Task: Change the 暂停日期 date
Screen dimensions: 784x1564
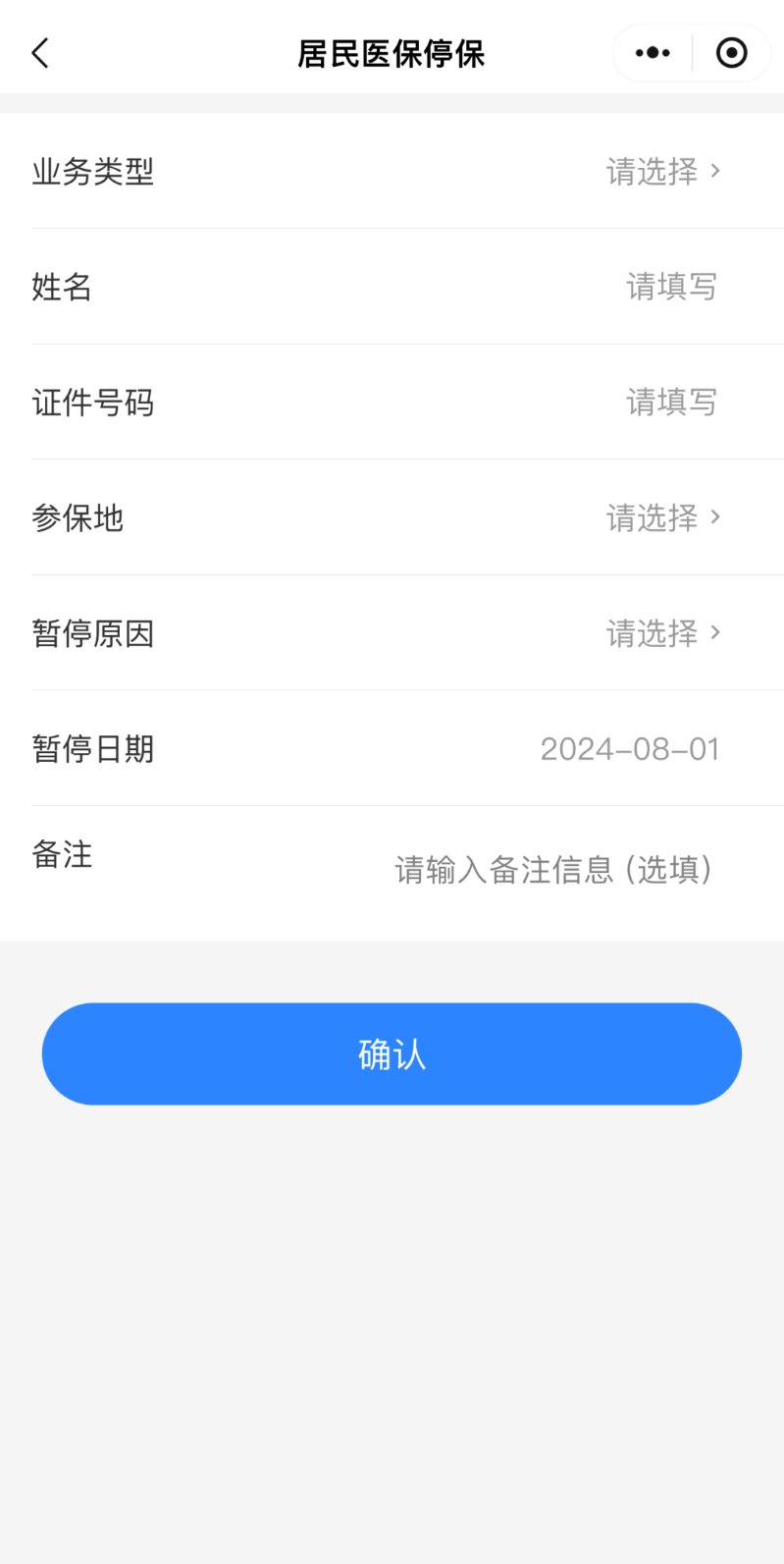Action: pyautogui.click(x=630, y=749)
